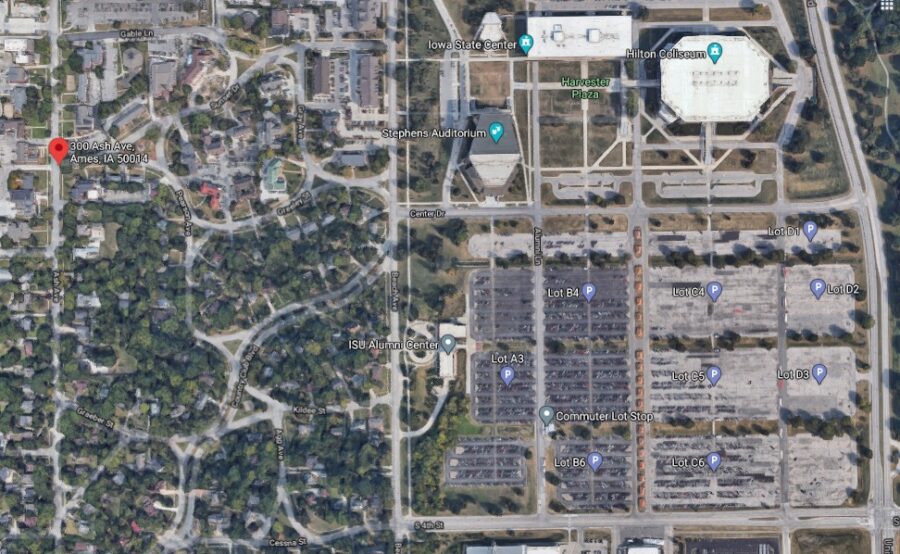Tap the Lot C4 parking marker
Viewport: 900px width, 554px height.
pyautogui.click(x=715, y=291)
